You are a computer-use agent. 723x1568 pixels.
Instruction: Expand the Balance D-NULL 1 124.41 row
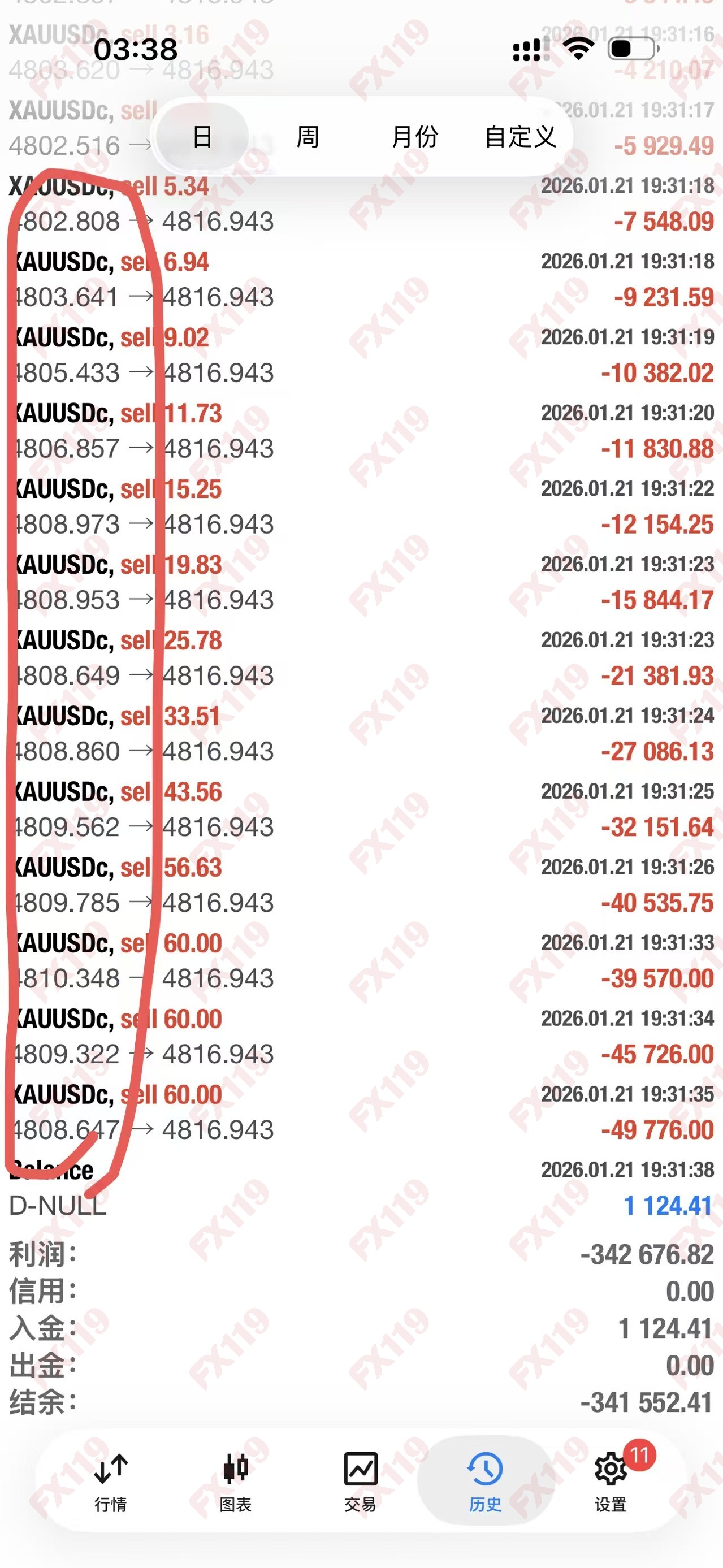coord(362,1188)
